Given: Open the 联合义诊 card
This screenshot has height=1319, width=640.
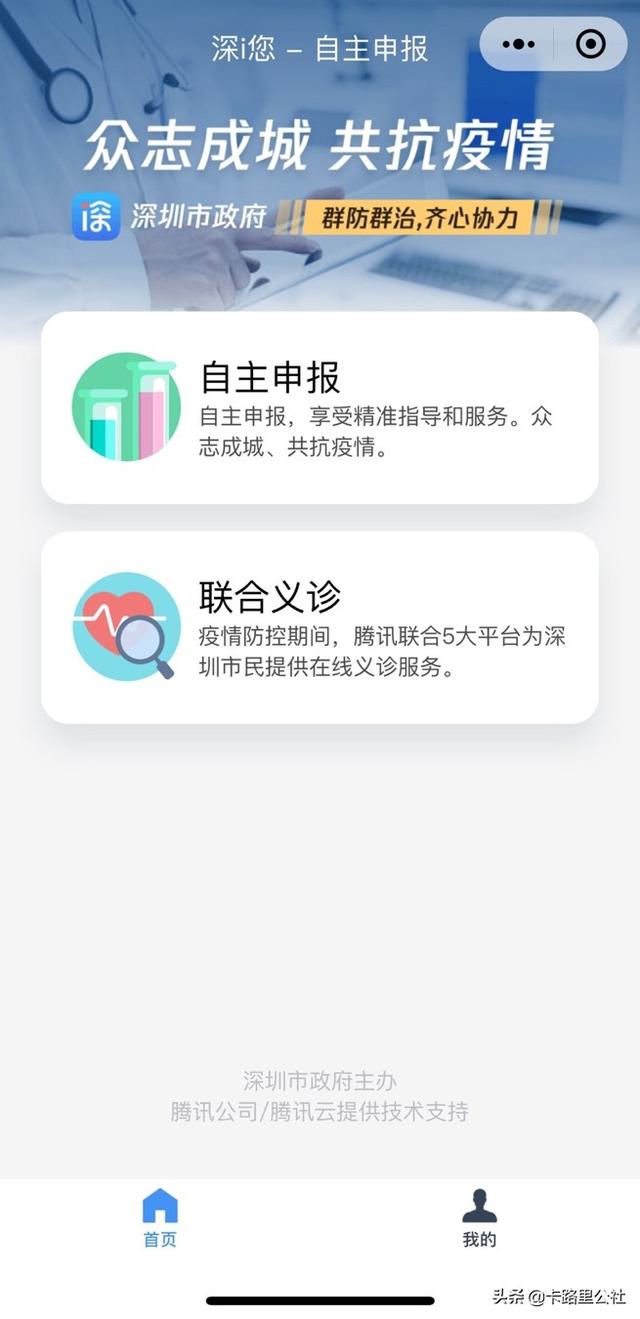Looking at the screenshot, I should 320,627.
